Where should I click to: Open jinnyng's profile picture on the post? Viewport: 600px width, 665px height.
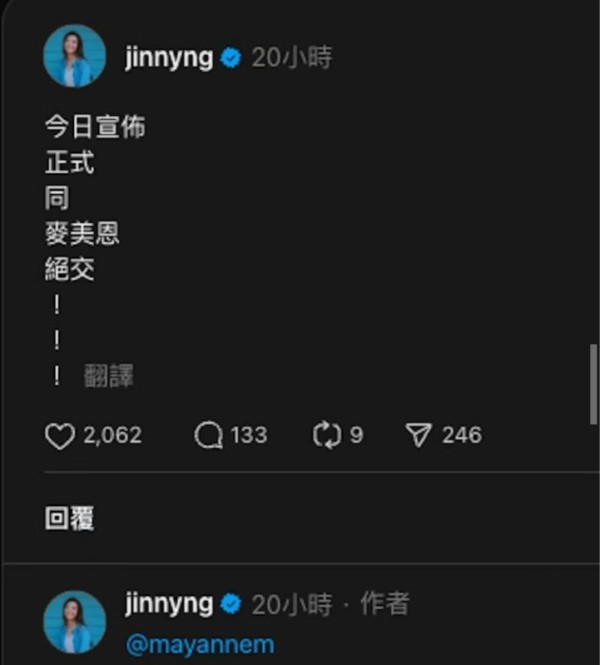75,57
